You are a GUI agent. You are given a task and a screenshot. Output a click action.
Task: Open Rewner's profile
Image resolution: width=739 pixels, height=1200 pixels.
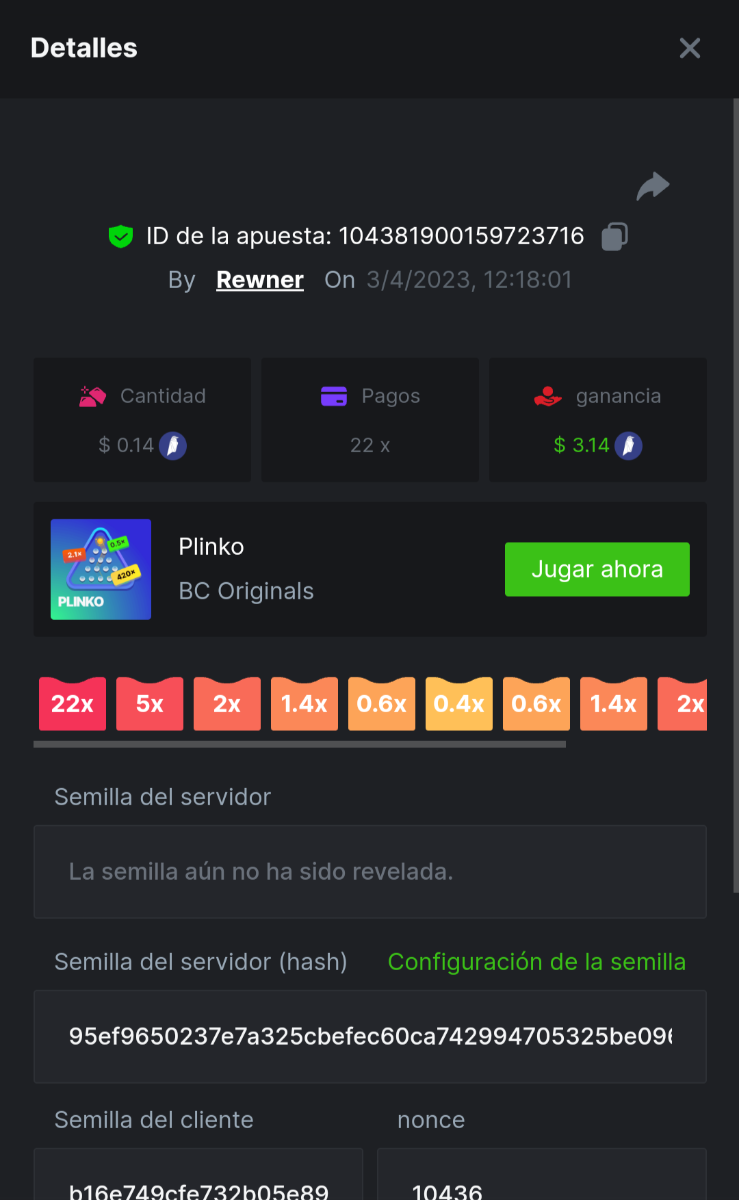click(x=260, y=280)
